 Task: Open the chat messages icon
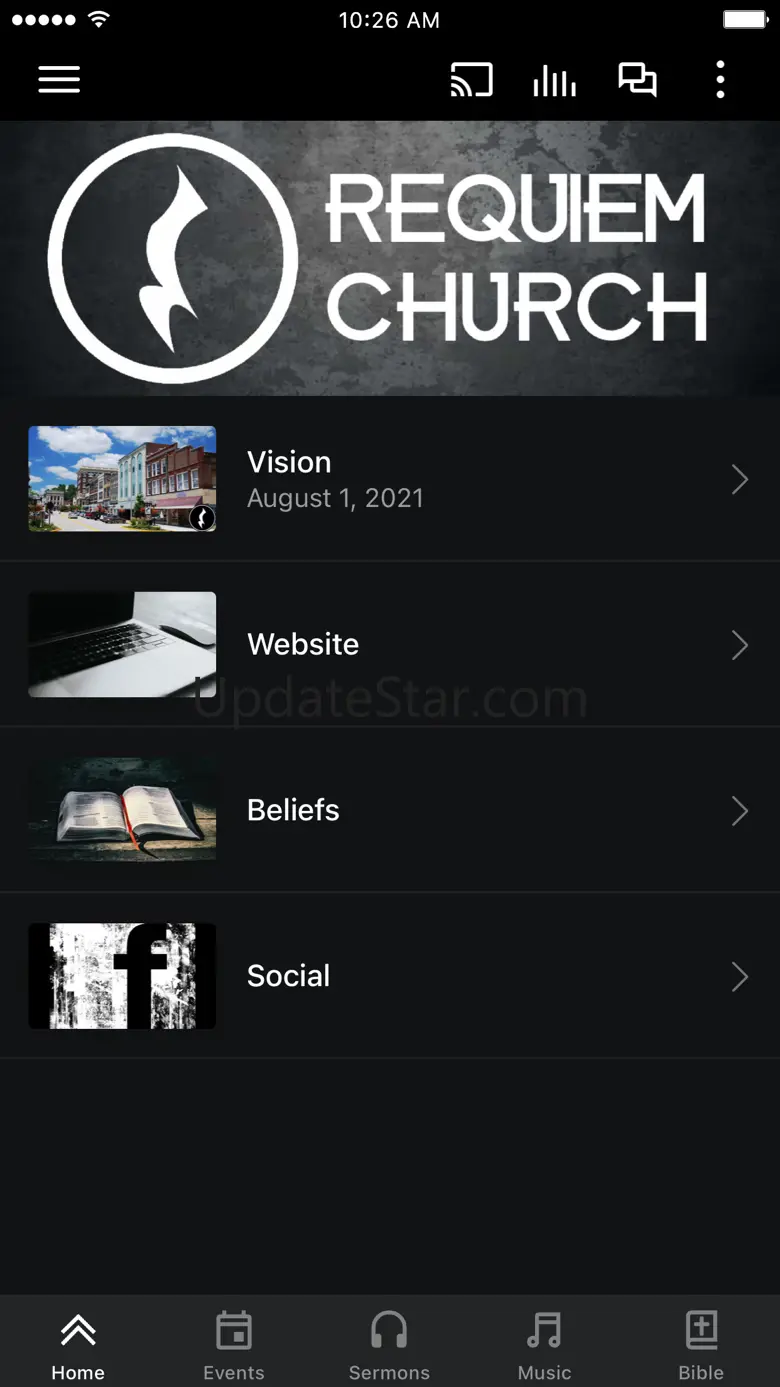[x=637, y=80]
